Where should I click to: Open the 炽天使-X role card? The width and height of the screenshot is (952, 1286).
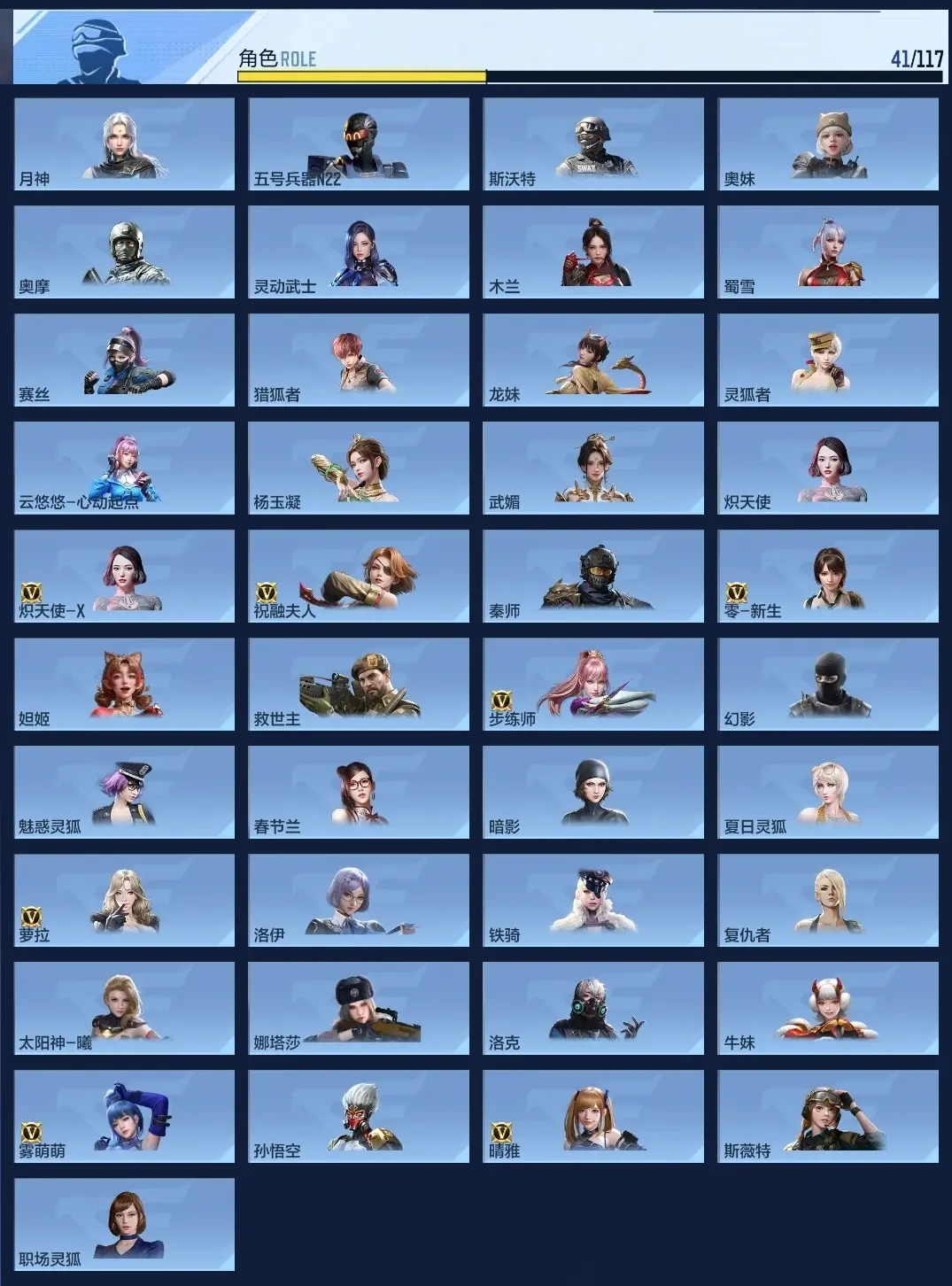124,576
